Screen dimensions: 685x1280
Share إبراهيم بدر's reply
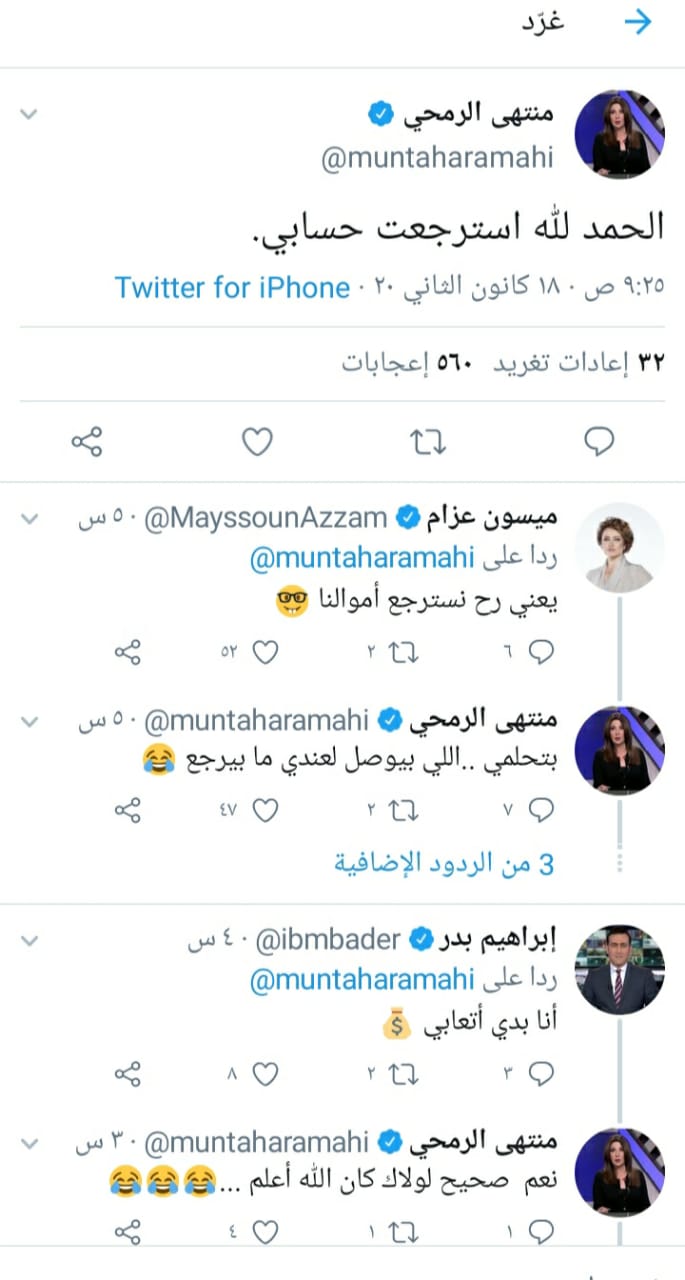tap(127, 1074)
